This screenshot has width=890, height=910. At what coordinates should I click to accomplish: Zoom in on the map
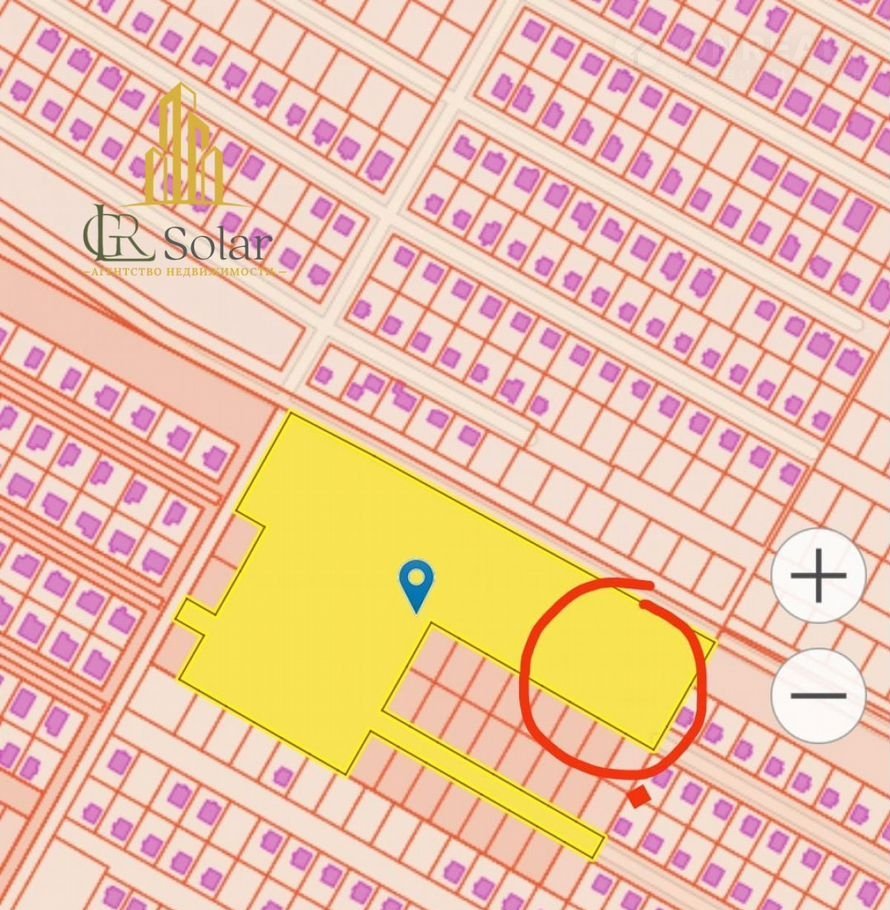(818, 577)
